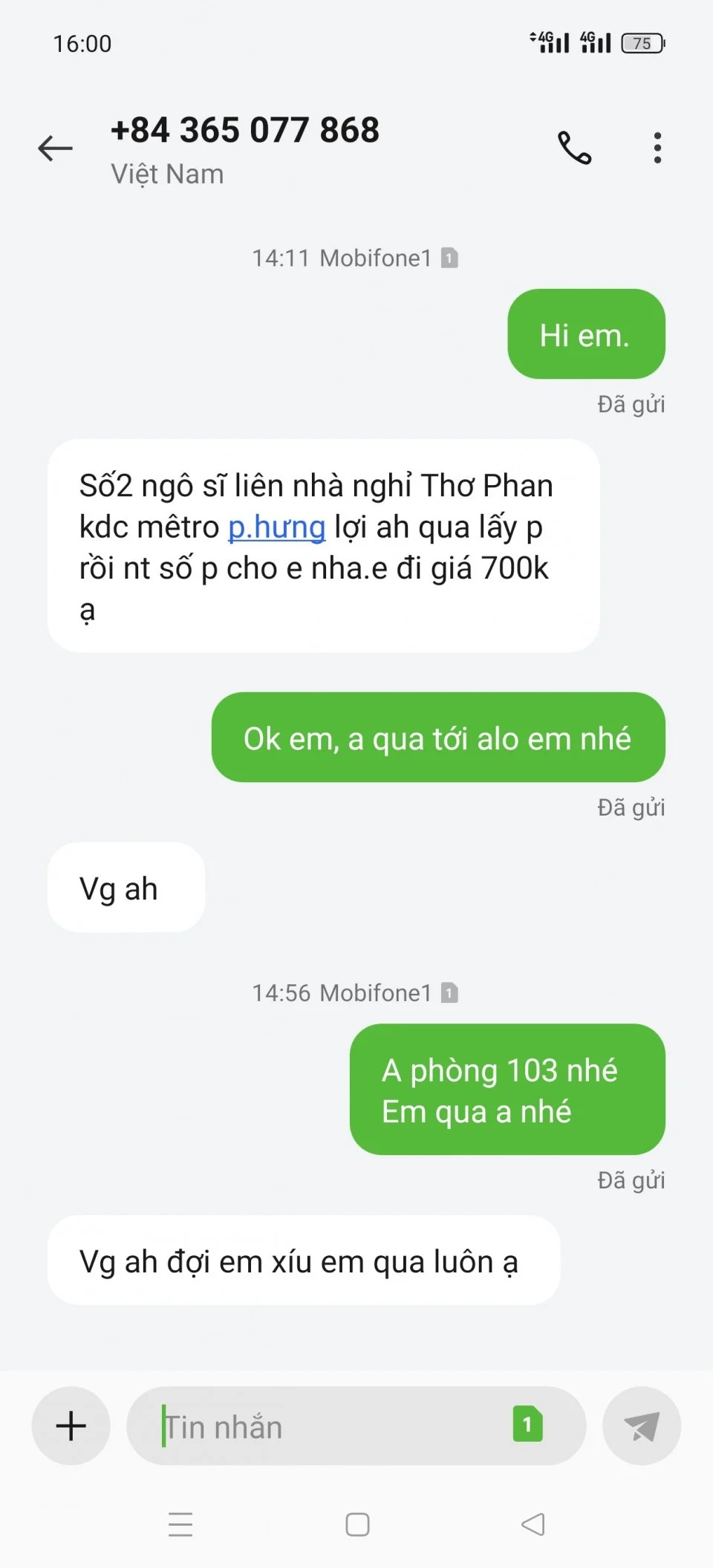Open the p.hưng link in message
Screen dimensions: 713x1568
coord(276,527)
